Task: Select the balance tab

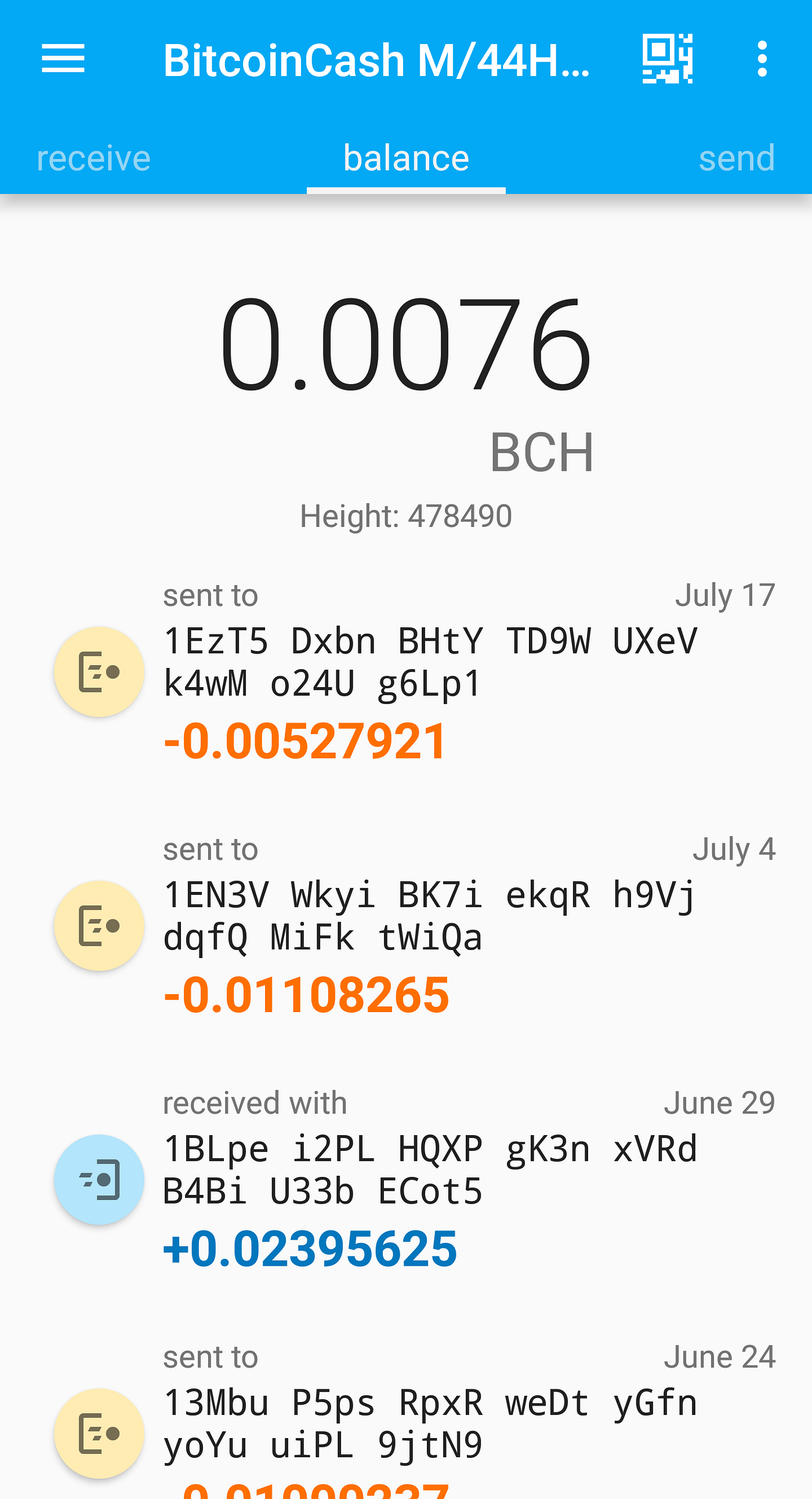Action: (x=406, y=158)
